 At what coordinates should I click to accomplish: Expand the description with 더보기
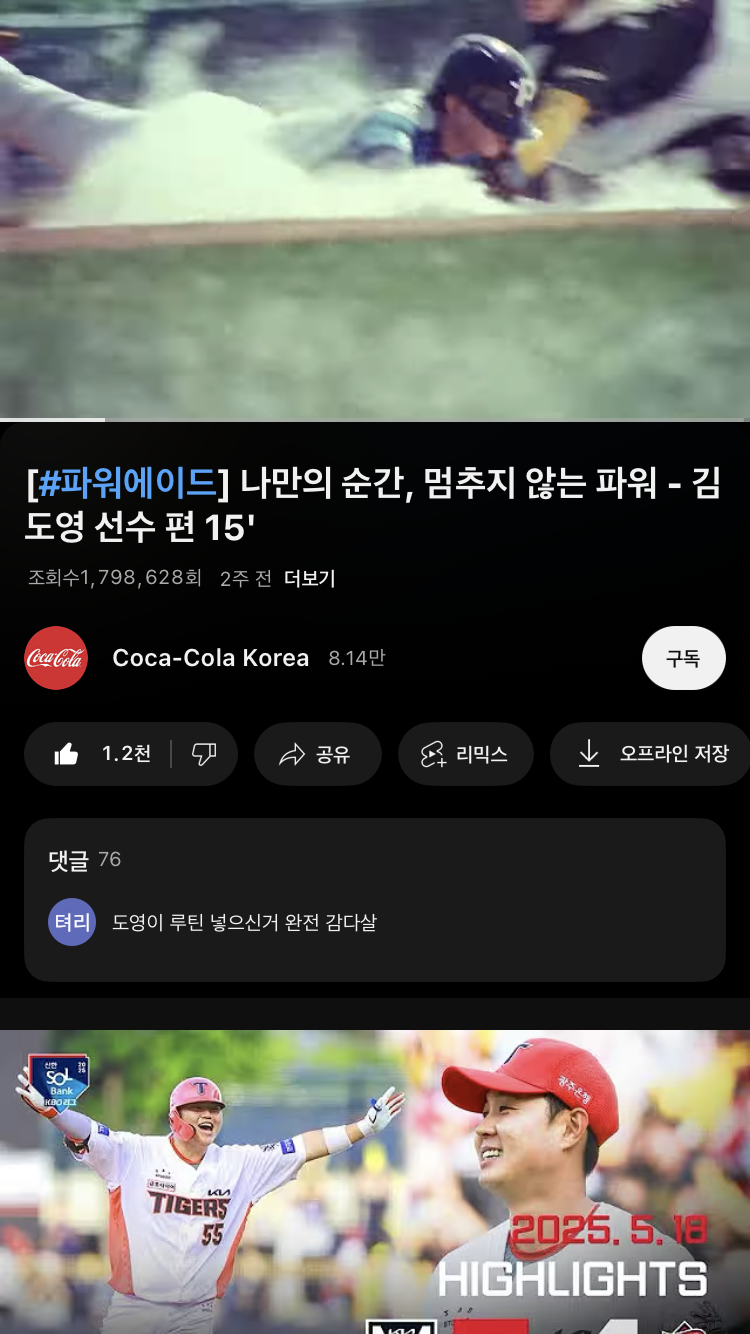pyautogui.click(x=309, y=578)
